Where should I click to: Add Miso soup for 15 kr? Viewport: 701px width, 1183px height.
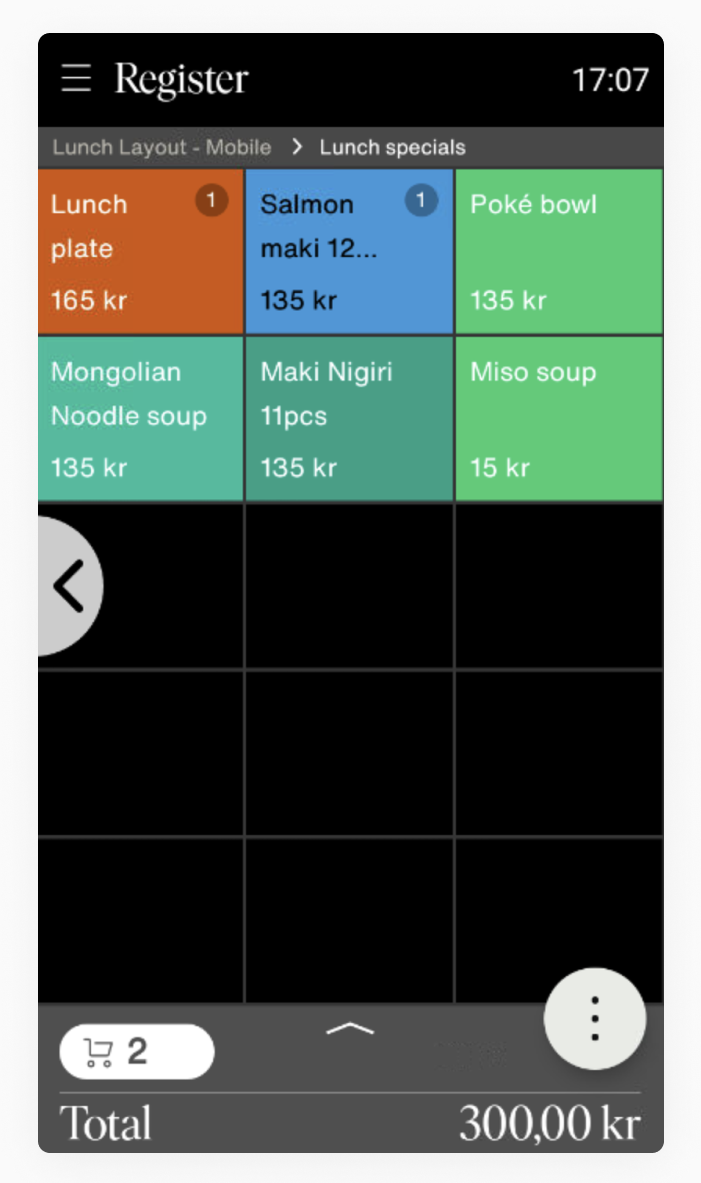pos(559,419)
